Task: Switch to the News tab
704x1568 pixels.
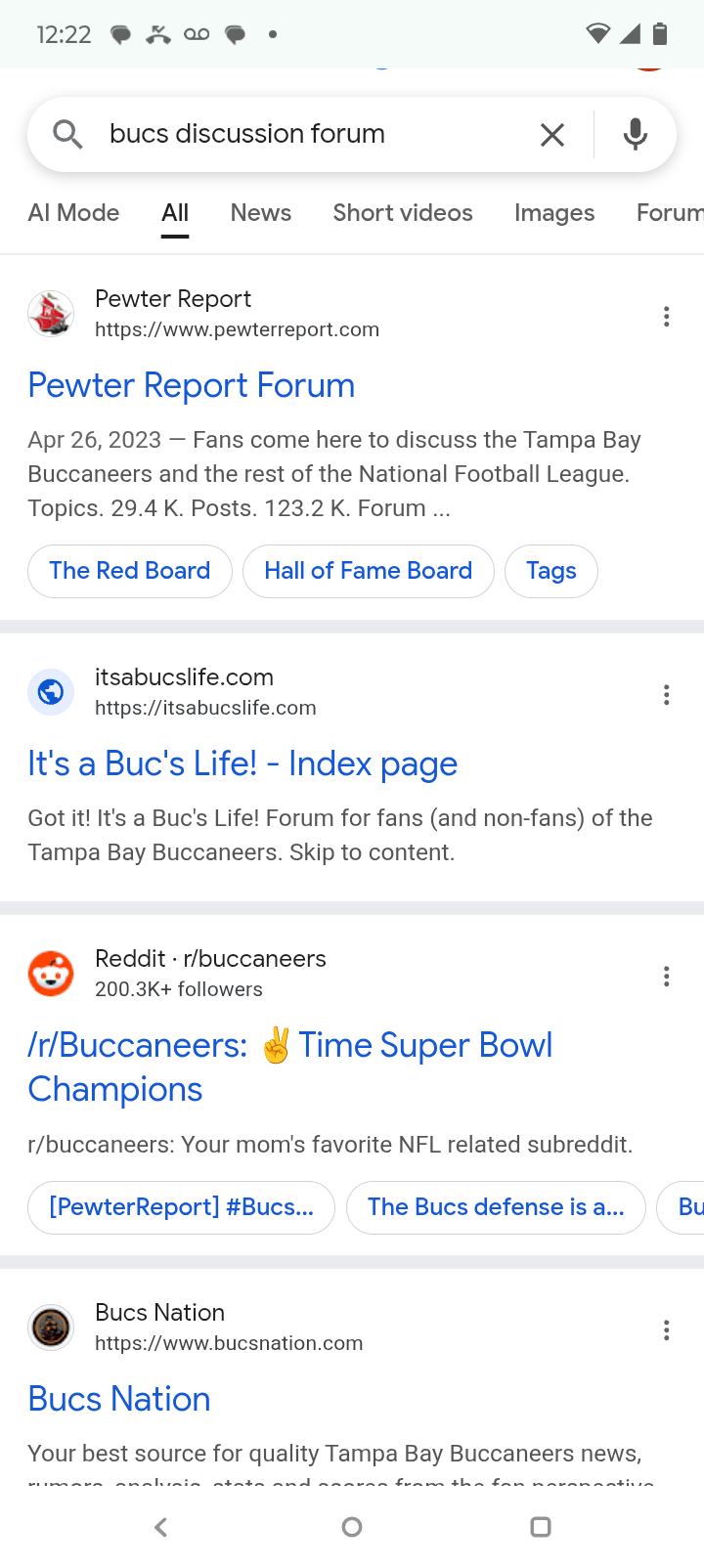Action: 261,213
